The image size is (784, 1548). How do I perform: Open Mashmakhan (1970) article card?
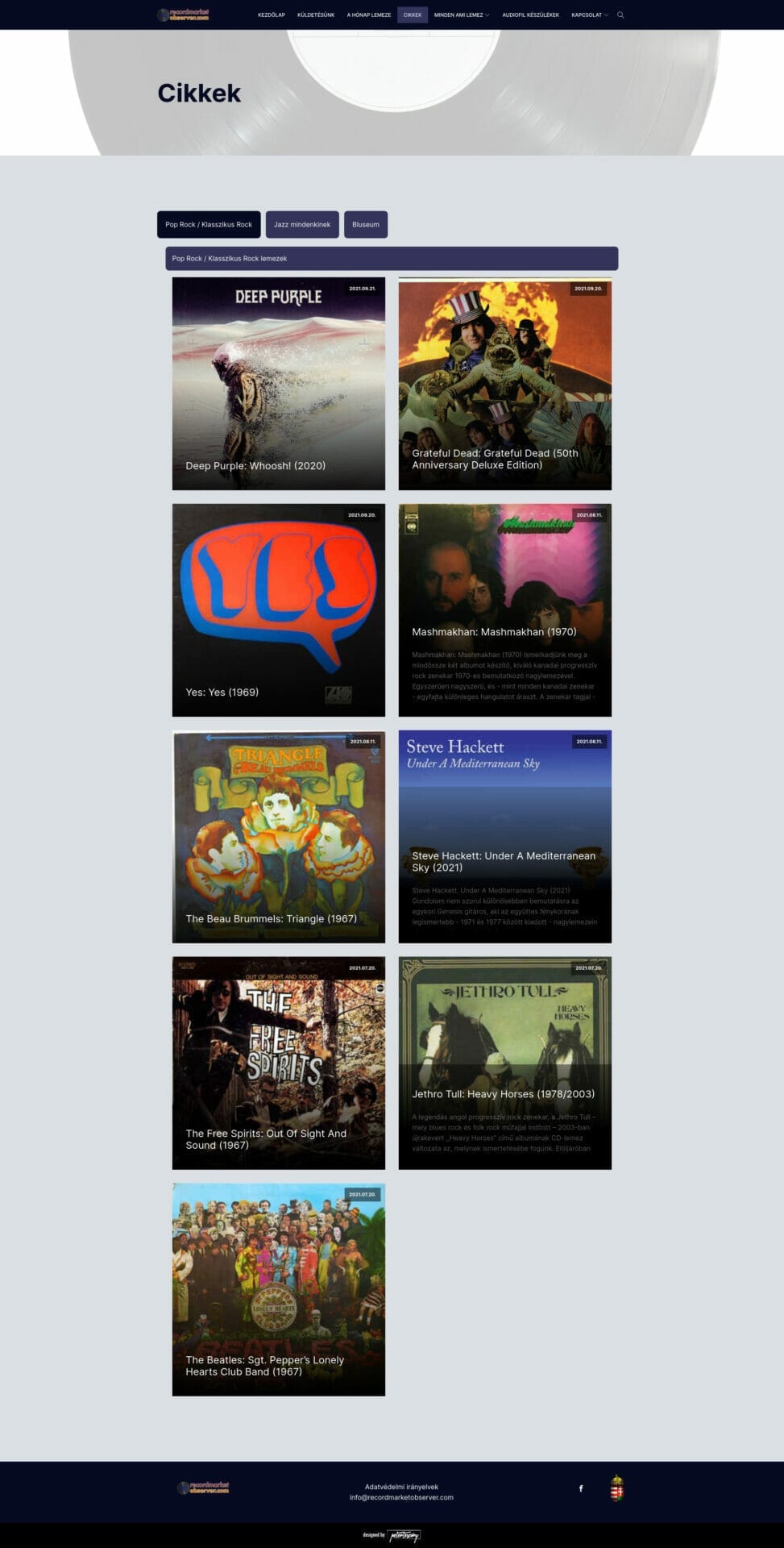504,610
